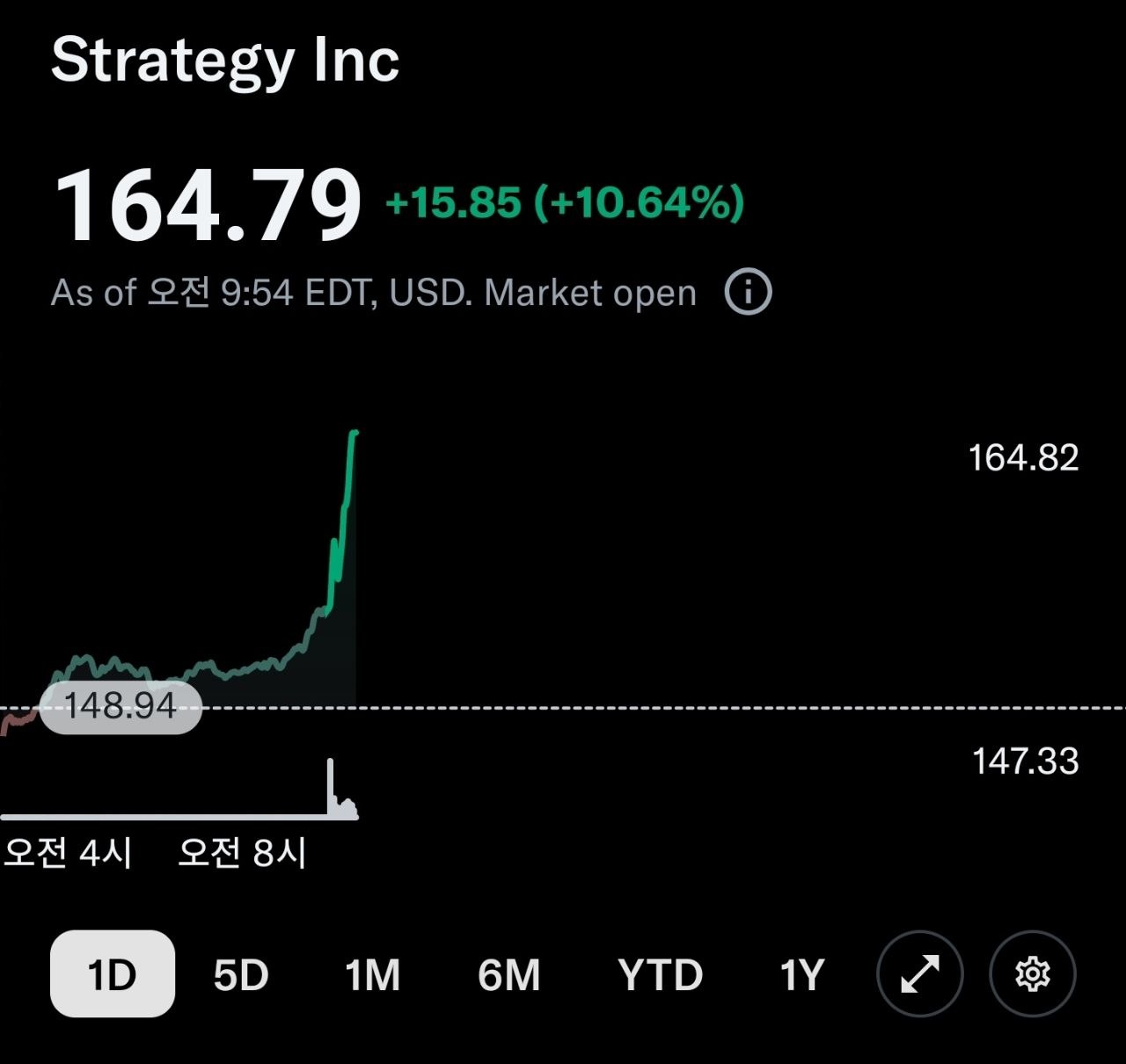Change chart to the 1Y range

point(801,974)
